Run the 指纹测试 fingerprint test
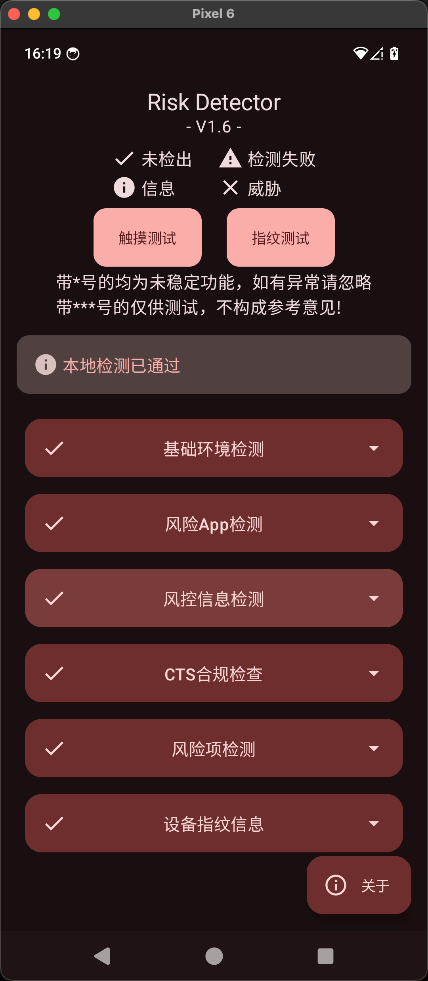This screenshot has width=428, height=981. (x=281, y=238)
